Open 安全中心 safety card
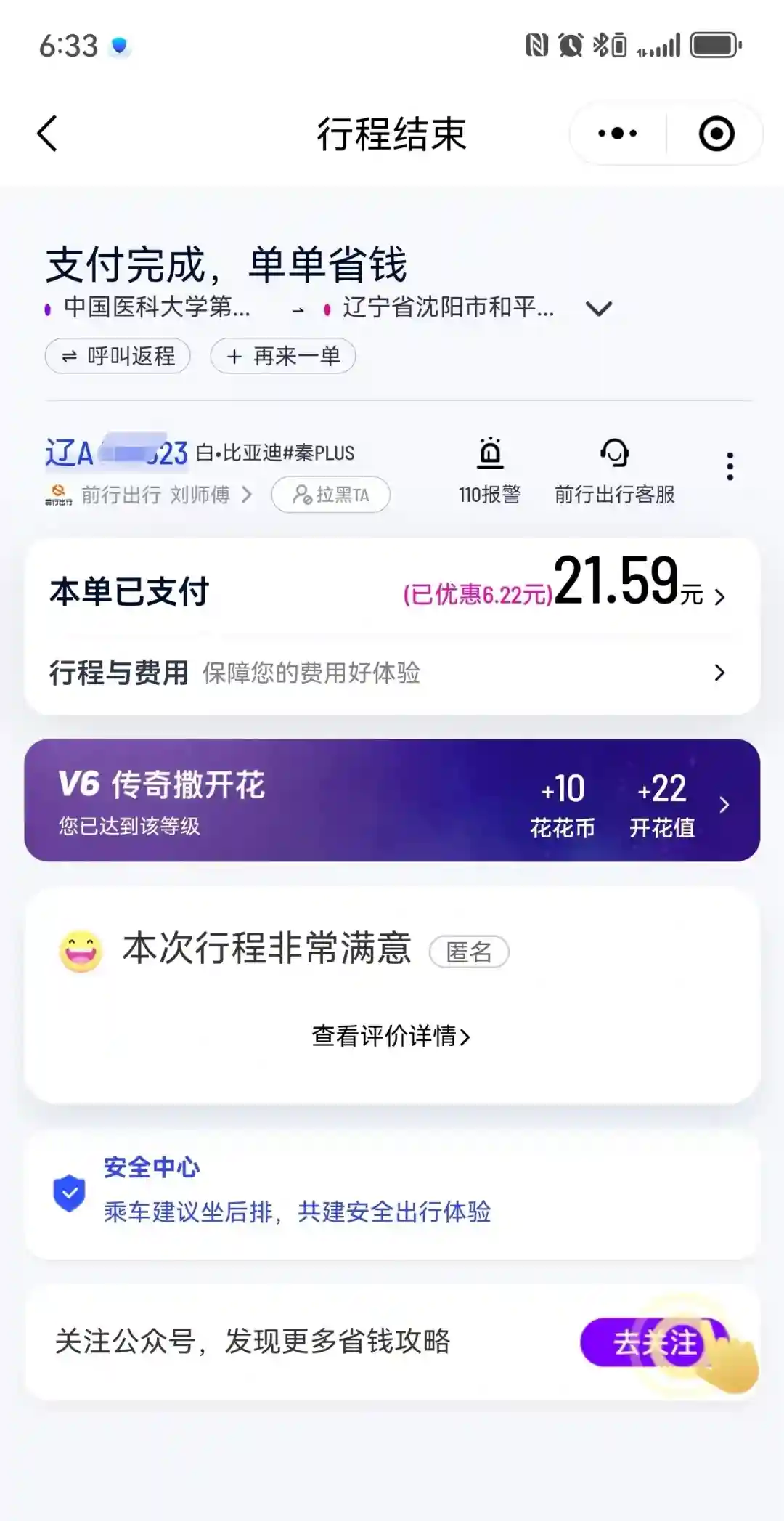Viewport: 784px width, 1521px height. point(392,1193)
